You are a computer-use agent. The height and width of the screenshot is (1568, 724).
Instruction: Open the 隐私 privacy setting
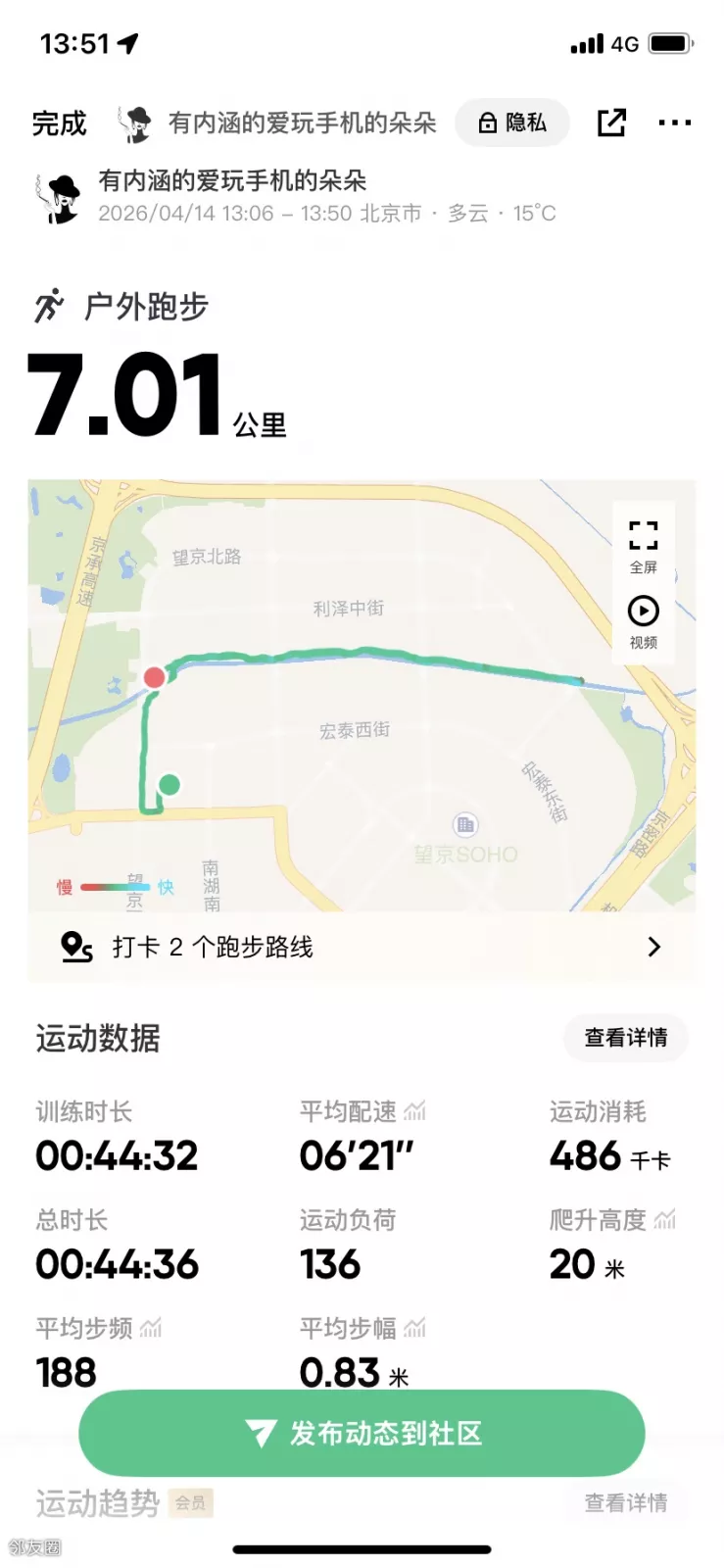[x=511, y=122]
